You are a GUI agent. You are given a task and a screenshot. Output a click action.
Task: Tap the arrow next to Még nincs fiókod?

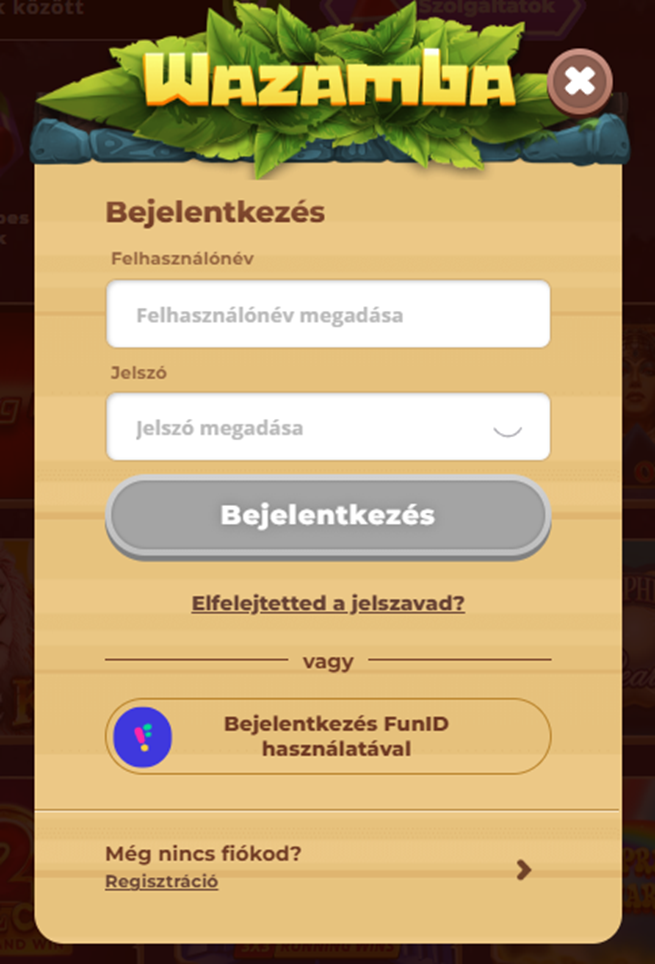(x=523, y=870)
